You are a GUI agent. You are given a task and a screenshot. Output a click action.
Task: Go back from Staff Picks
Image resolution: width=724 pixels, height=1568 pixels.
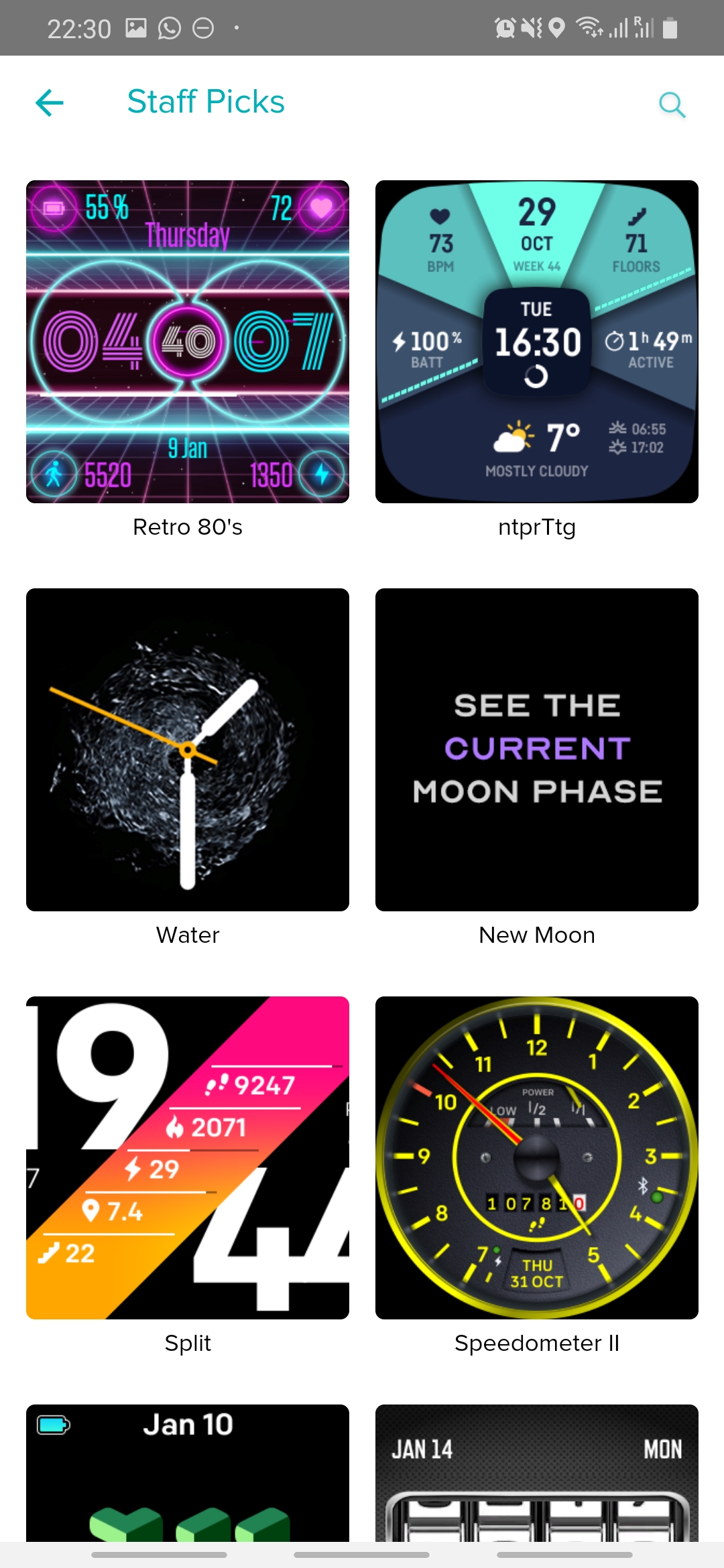(x=50, y=103)
